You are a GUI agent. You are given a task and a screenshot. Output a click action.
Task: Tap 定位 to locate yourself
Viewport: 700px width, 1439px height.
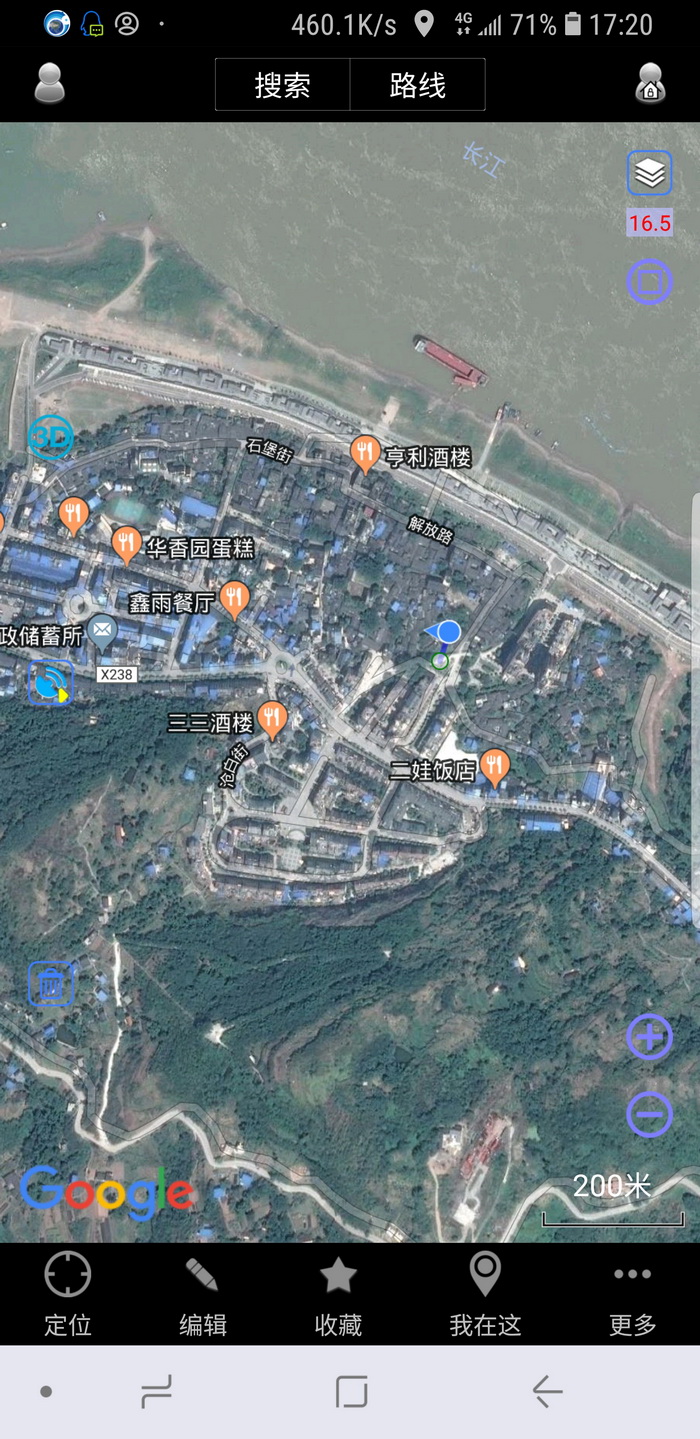coord(68,1294)
